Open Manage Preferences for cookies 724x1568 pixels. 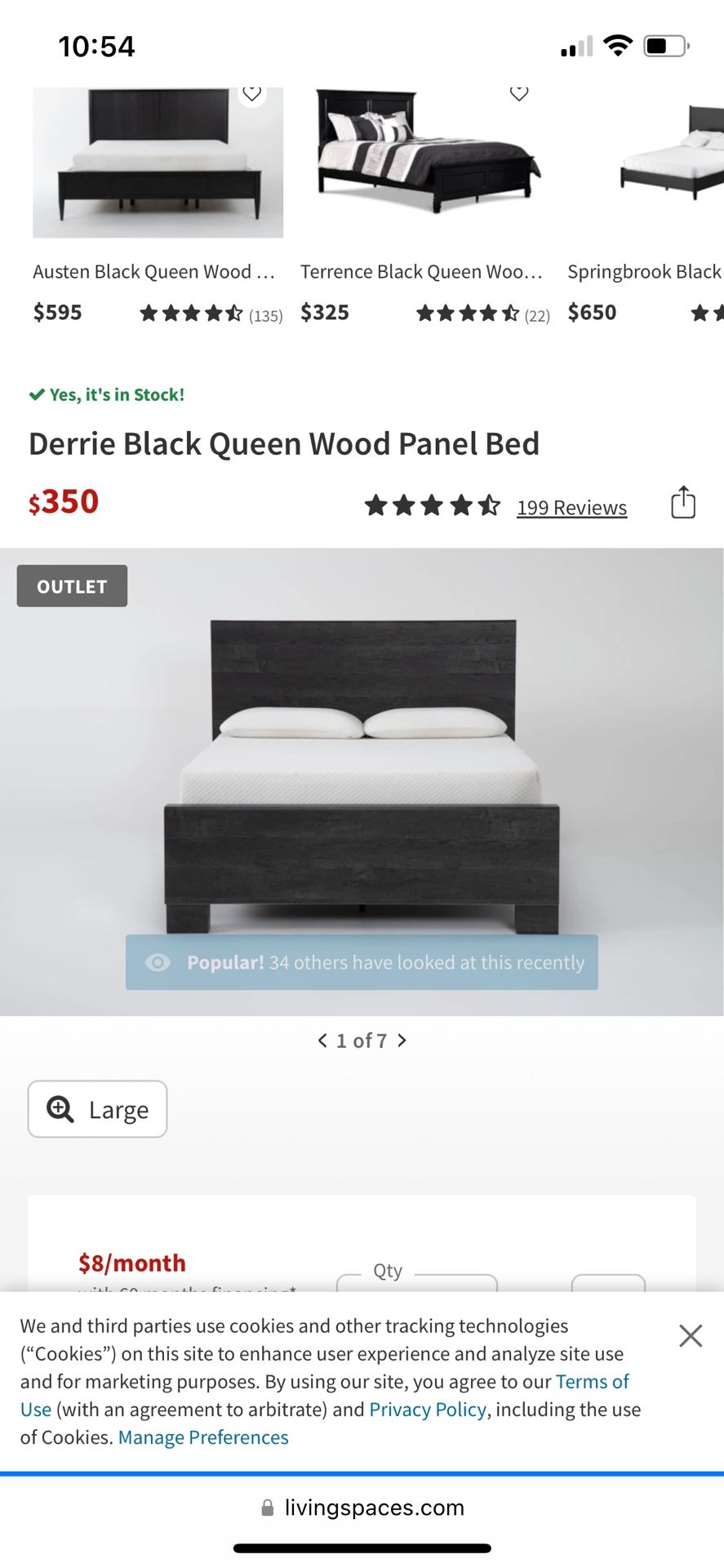click(203, 1437)
